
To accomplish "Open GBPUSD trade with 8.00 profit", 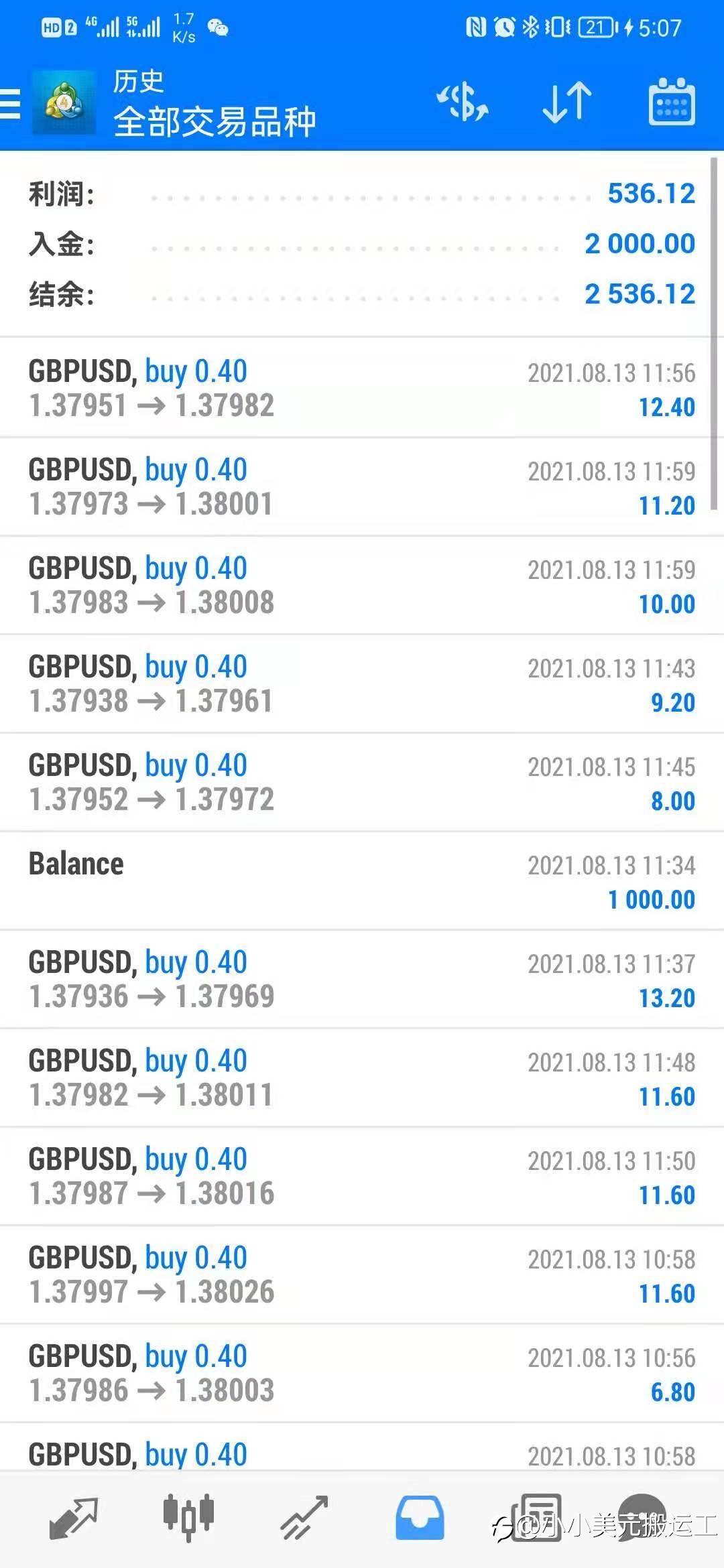I will [x=362, y=783].
